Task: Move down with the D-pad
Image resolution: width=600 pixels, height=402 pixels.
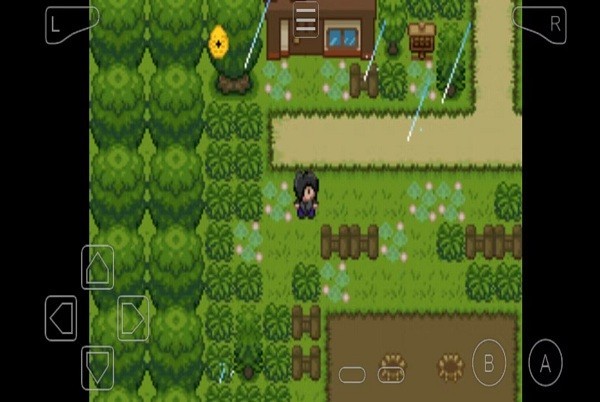Action: point(97,366)
